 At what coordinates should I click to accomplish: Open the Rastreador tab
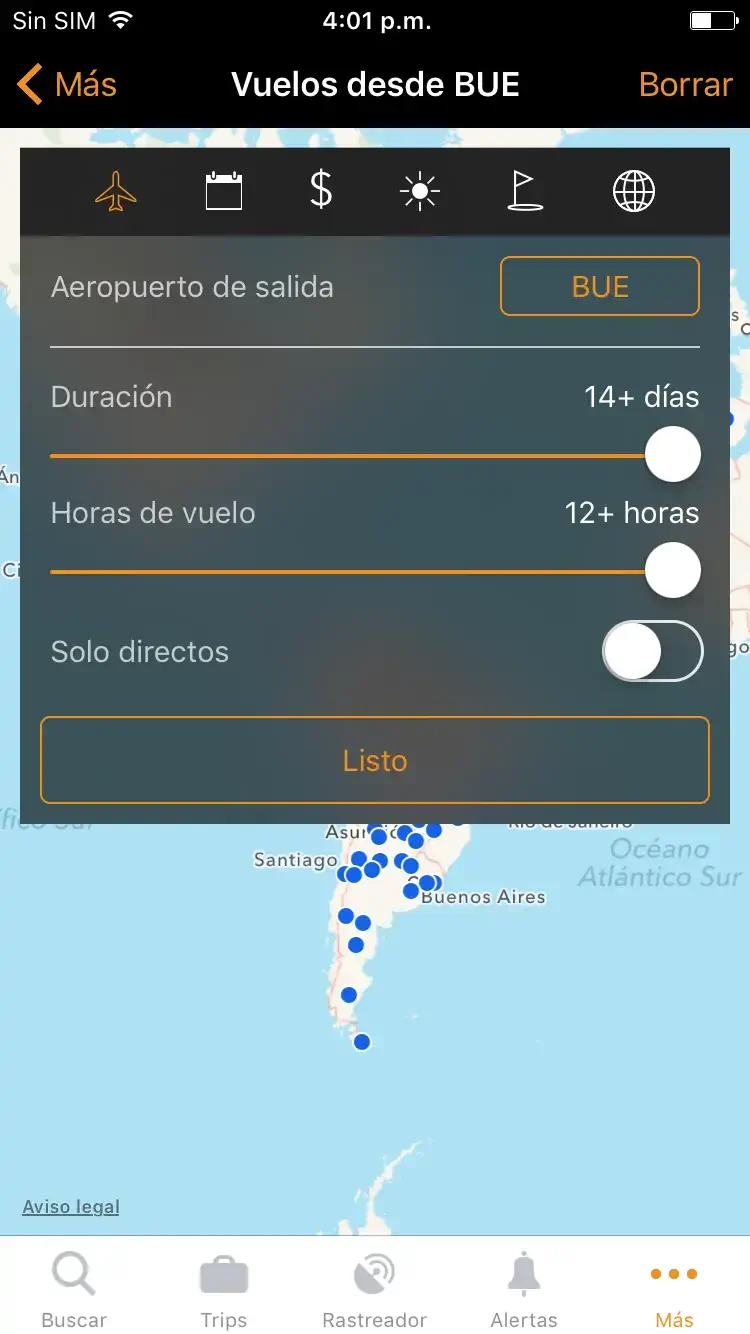[375, 1292]
